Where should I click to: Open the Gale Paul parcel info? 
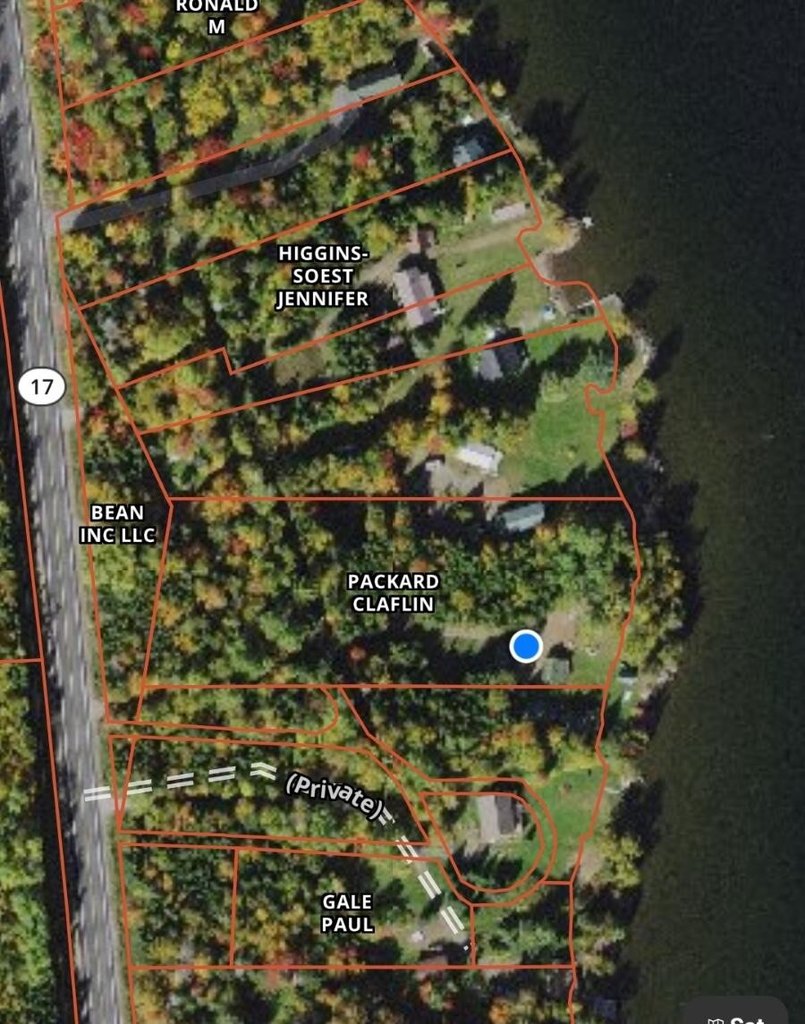347,913
